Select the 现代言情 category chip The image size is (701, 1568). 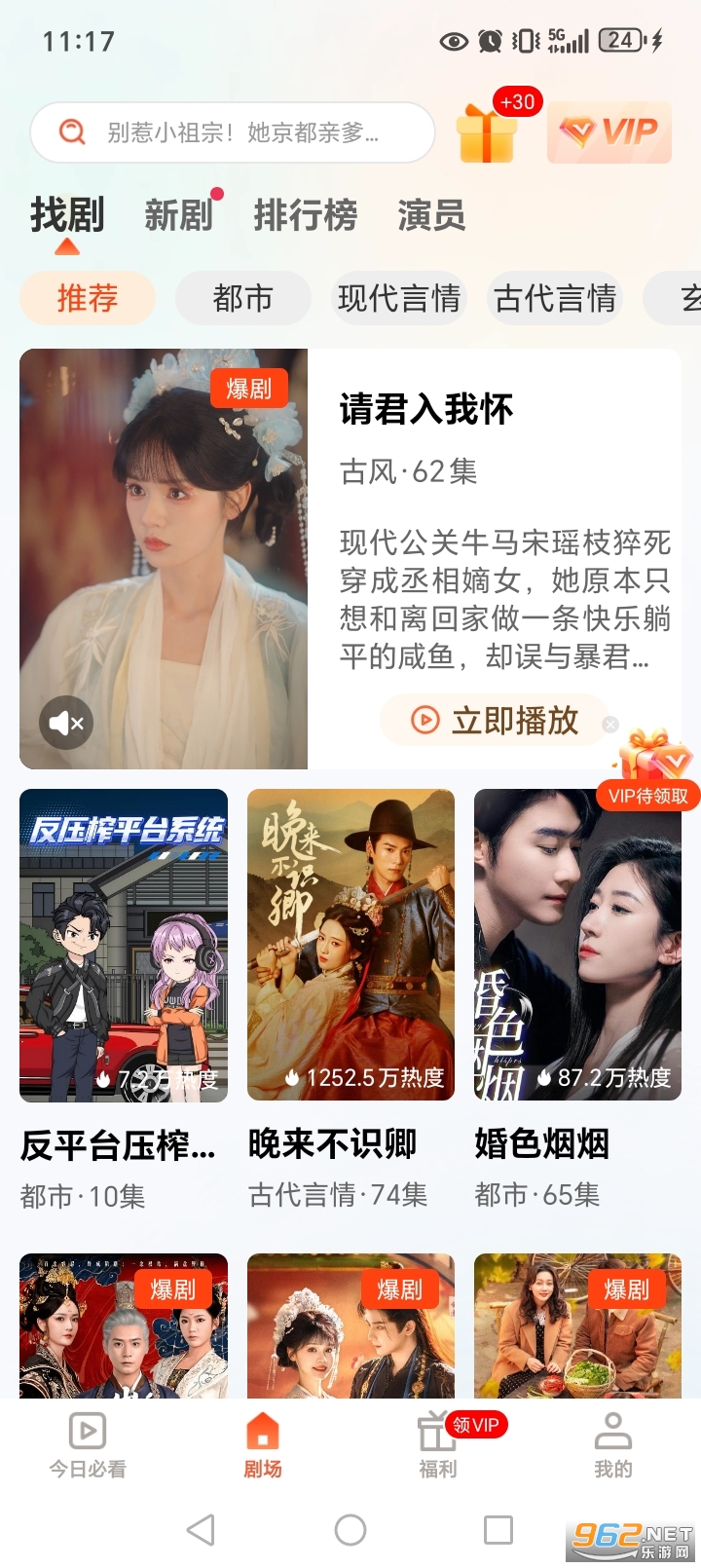pos(399,299)
